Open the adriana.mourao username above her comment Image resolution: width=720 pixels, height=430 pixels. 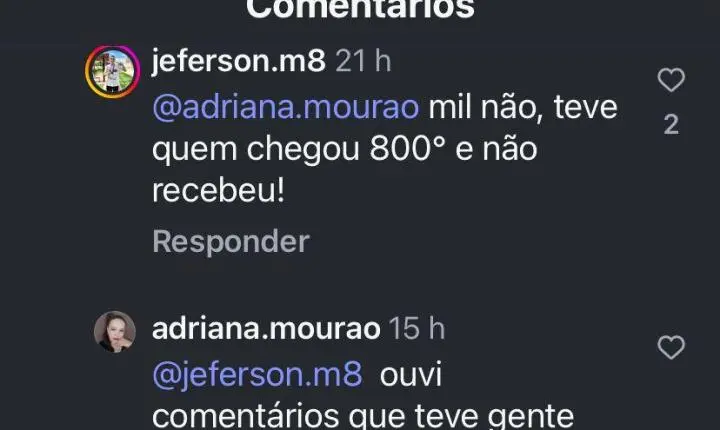pyautogui.click(x=266, y=329)
